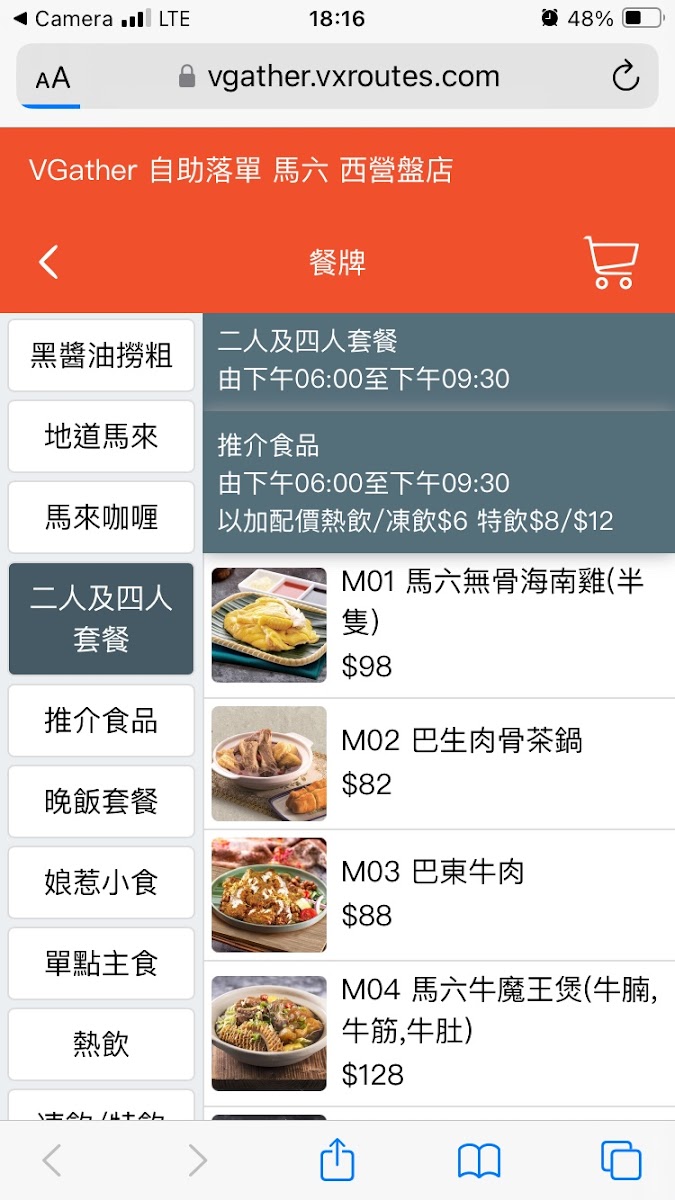Switch to the 推介食品 category
The image size is (675, 1200).
(x=101, y=720)
